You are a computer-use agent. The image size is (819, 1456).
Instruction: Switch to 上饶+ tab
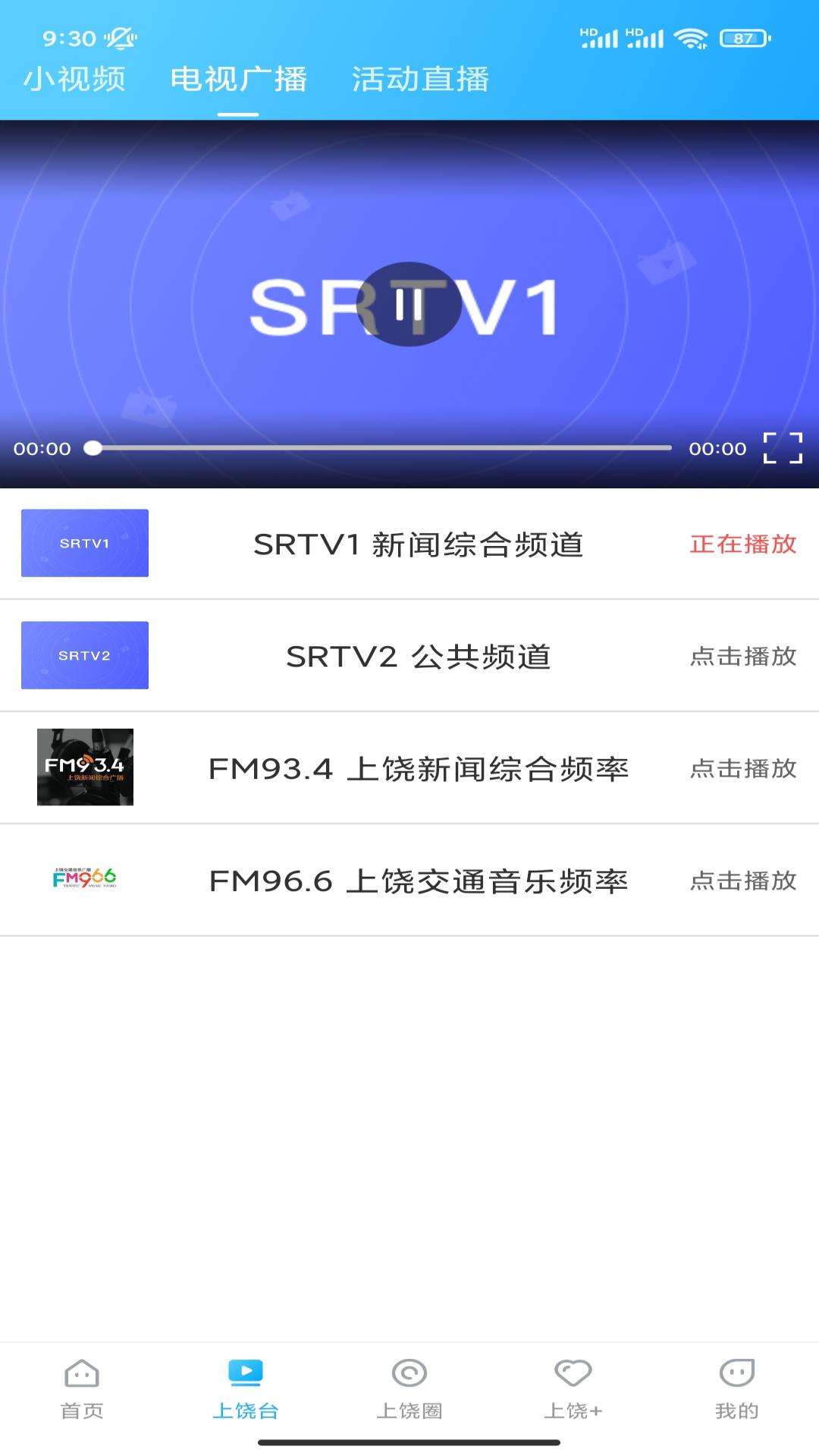coord(573,1388)
